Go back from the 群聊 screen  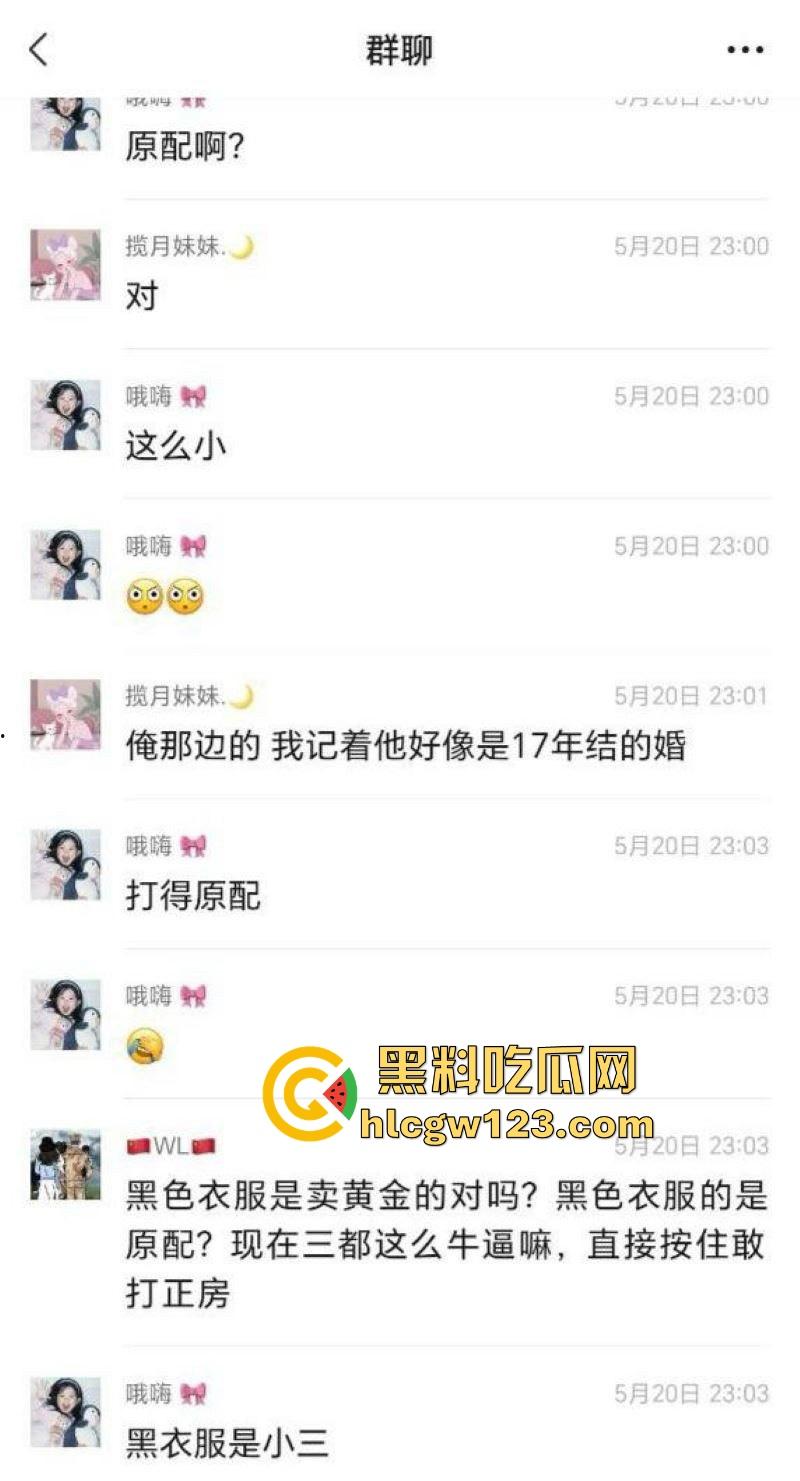click(x=38, y=49)
